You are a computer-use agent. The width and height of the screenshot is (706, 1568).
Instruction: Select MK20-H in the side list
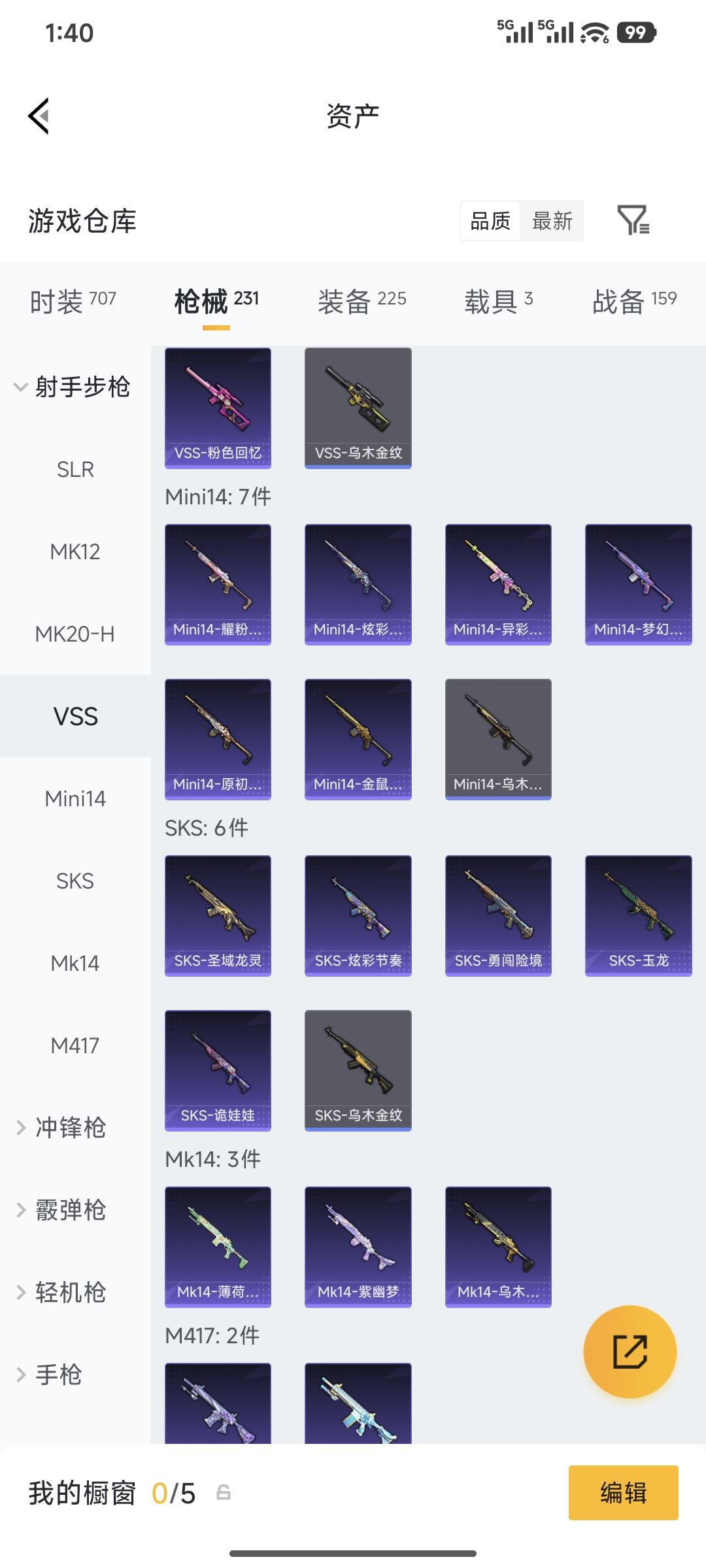tap(75, 634)
